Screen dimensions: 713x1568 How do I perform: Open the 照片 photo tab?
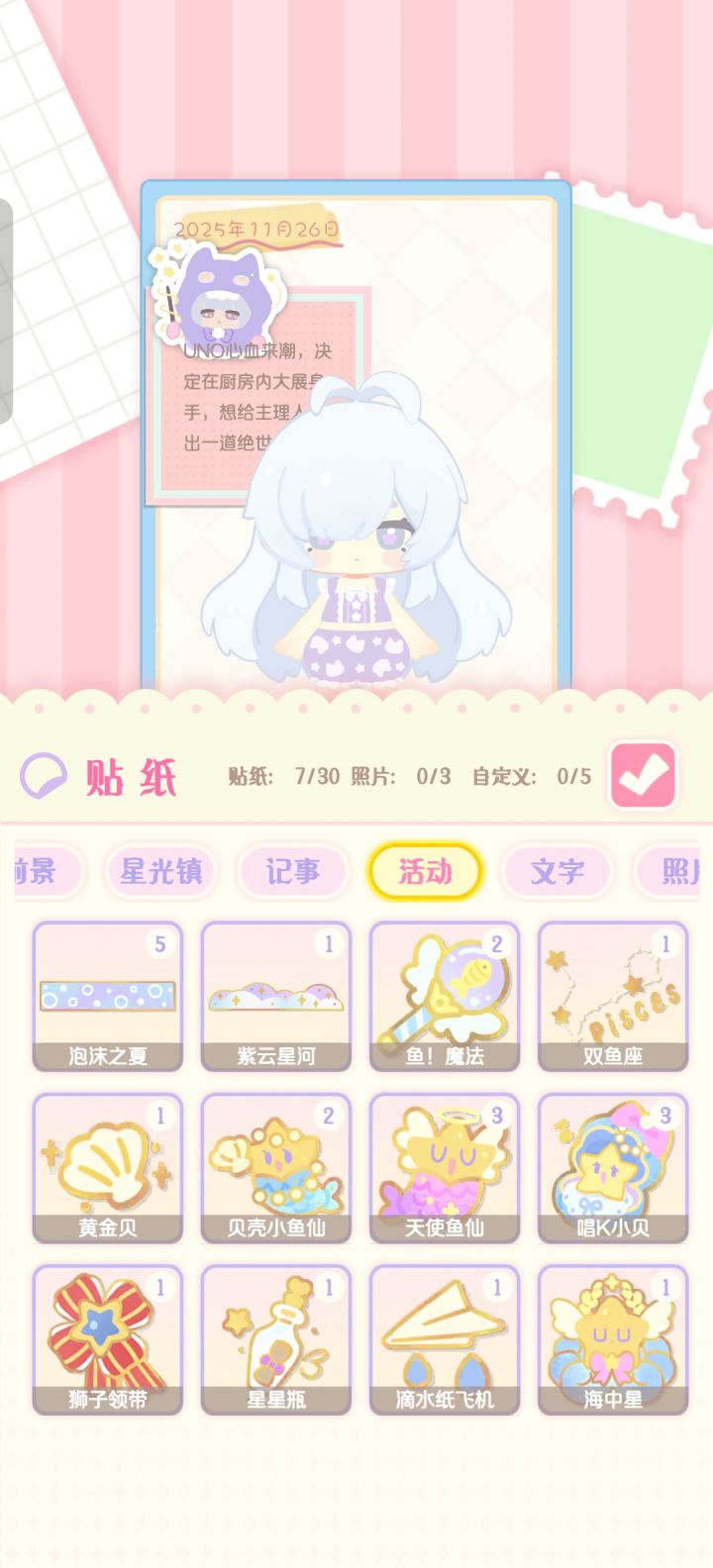tap(679, 872)
